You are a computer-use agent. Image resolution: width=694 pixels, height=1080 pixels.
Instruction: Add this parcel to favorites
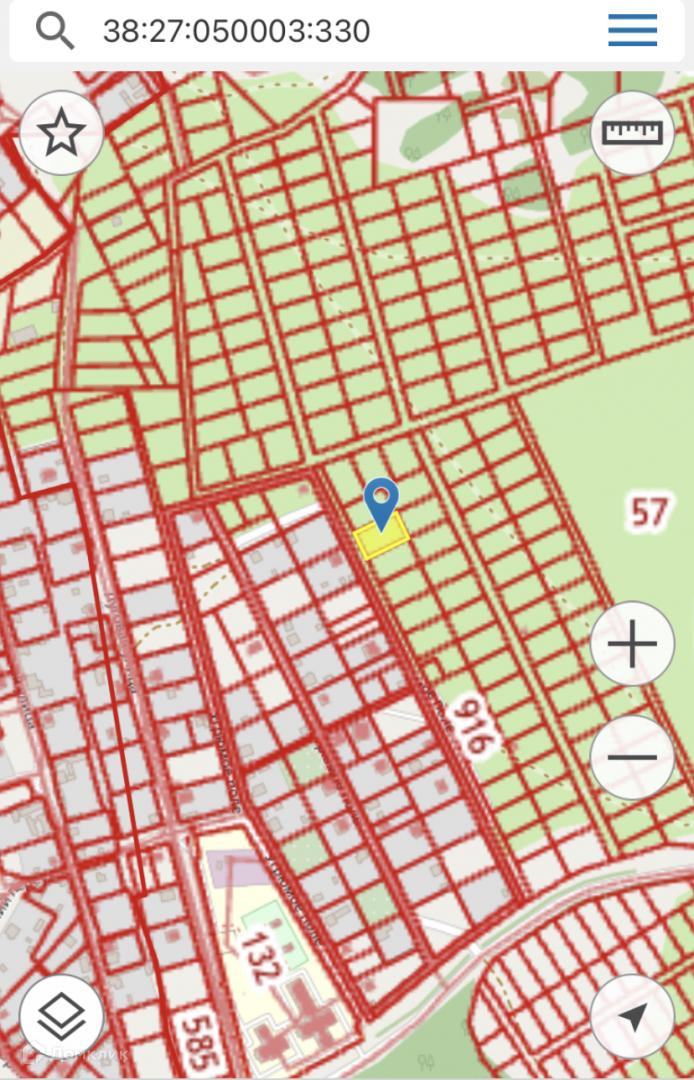click(x=61, y=133)
